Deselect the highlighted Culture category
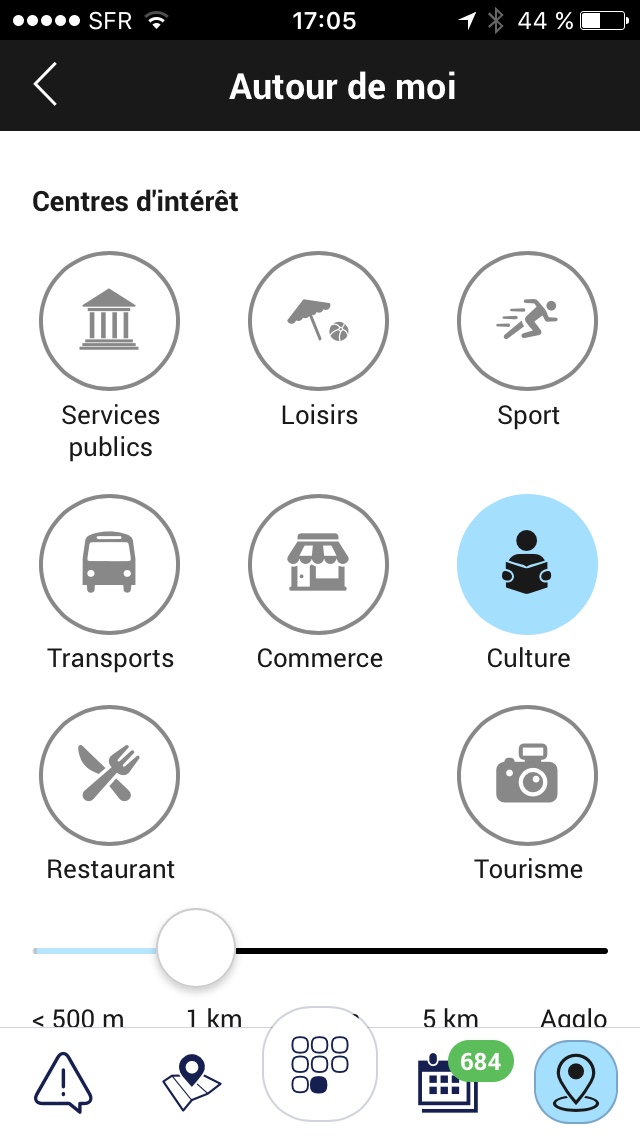The height and width of the screenshot is (1136, 640). click(527, 565)
